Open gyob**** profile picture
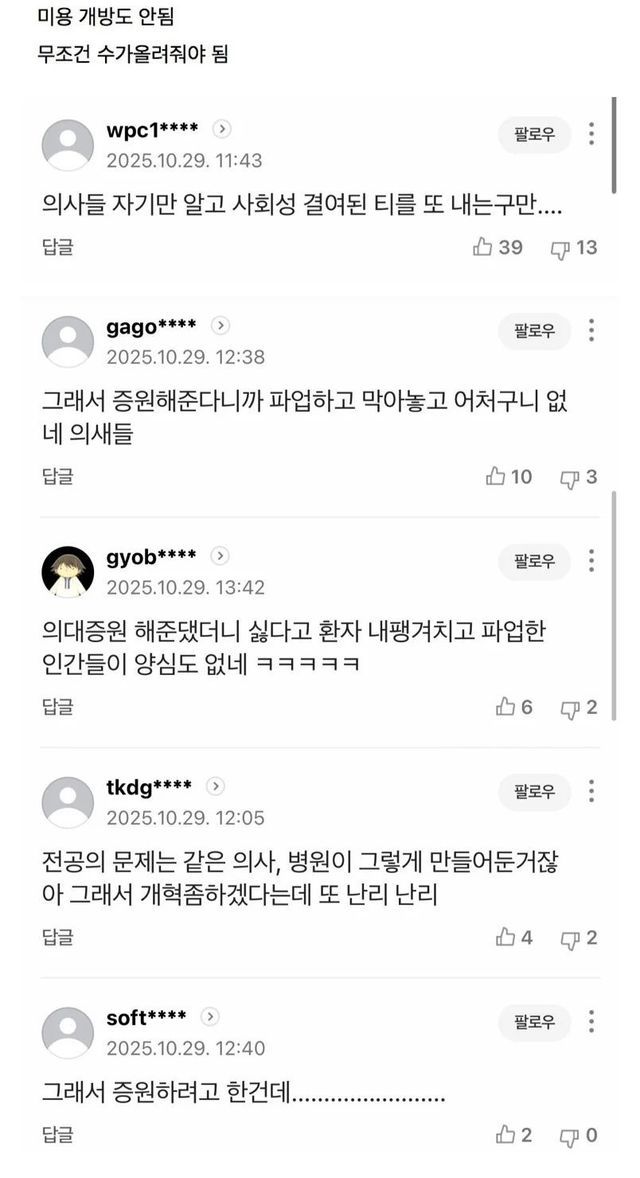640x1178 pixels. pos(67,572)
